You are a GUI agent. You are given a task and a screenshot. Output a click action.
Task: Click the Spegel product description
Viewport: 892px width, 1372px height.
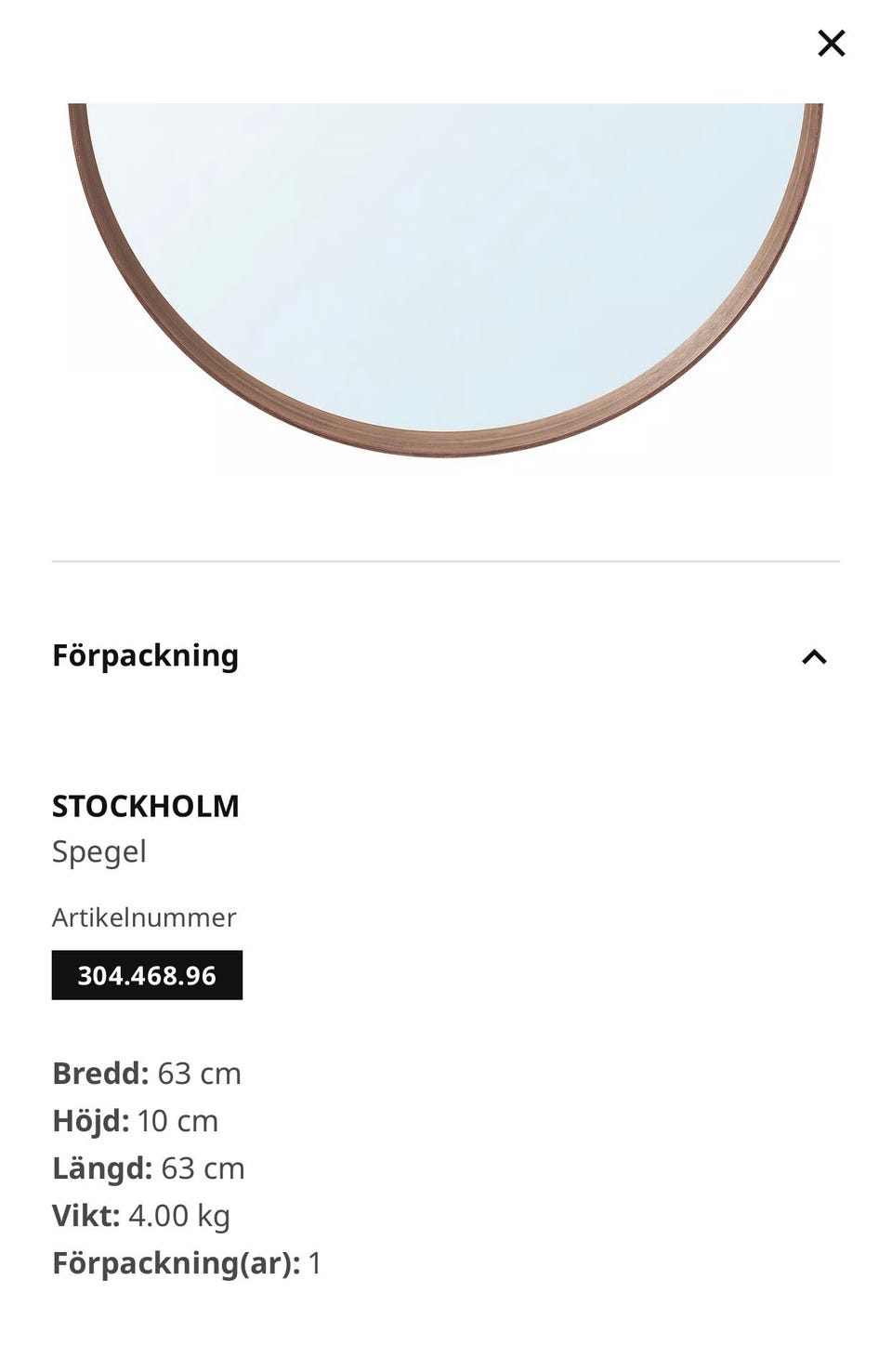tap(98, 851)
